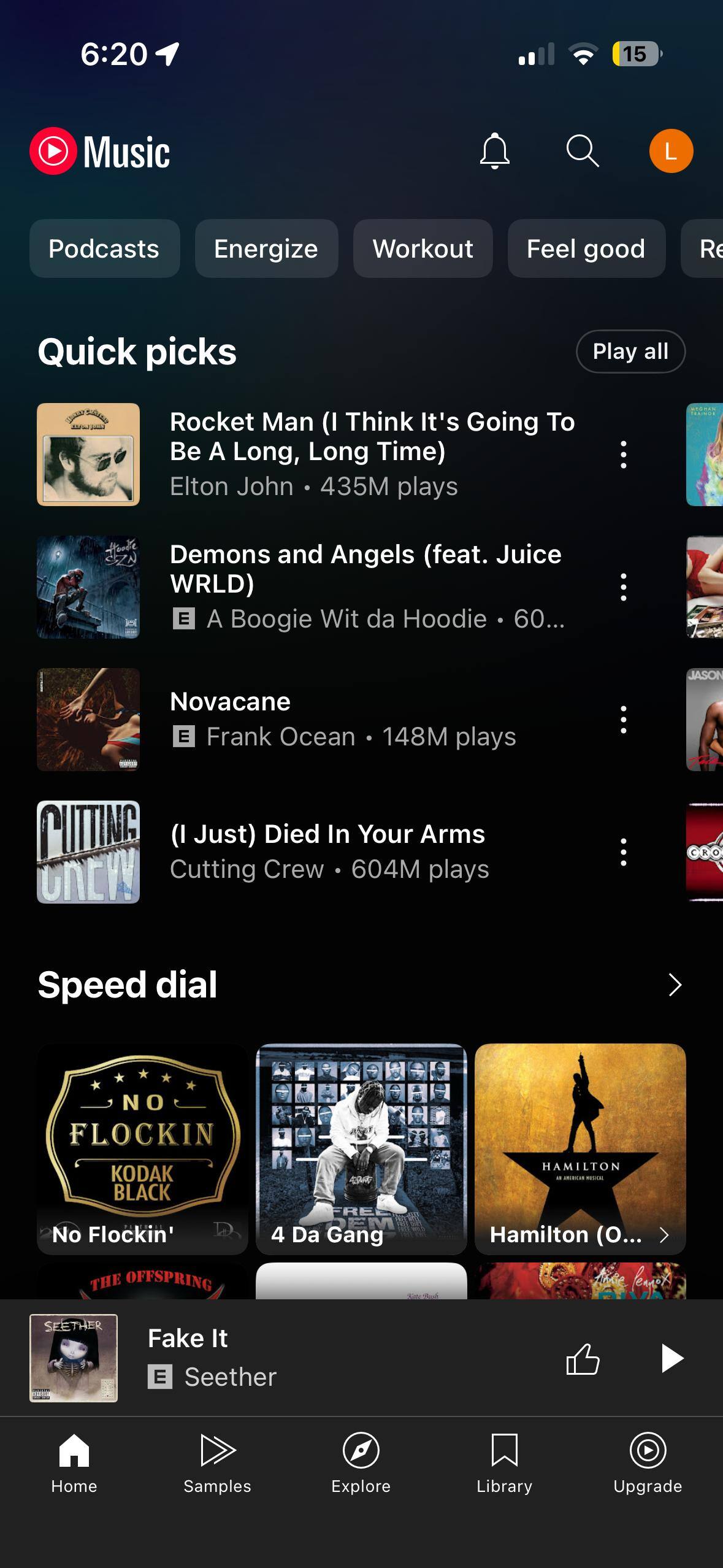Switch to the Explore tab

click(x=361, y=1462)
